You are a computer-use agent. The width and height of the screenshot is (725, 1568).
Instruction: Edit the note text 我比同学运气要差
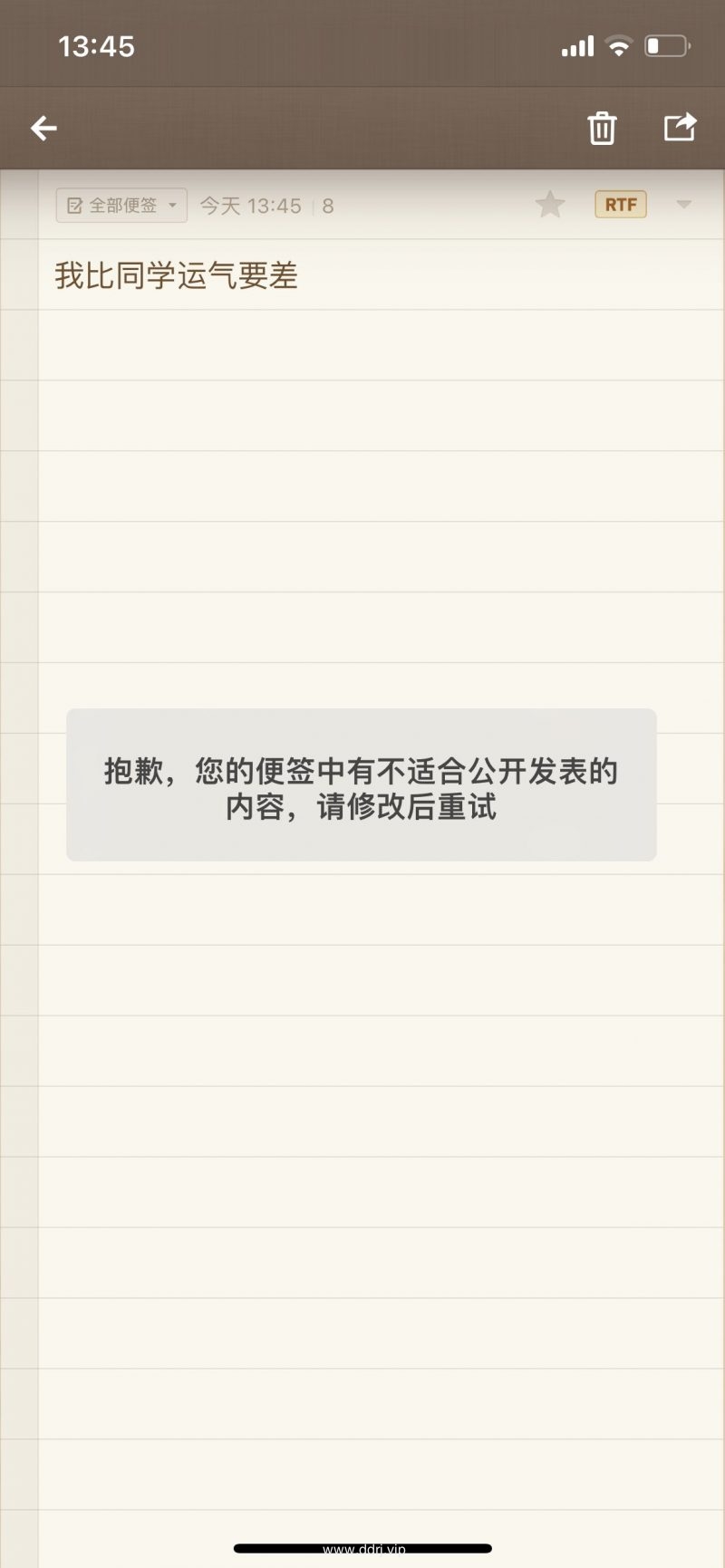[177, 275]
